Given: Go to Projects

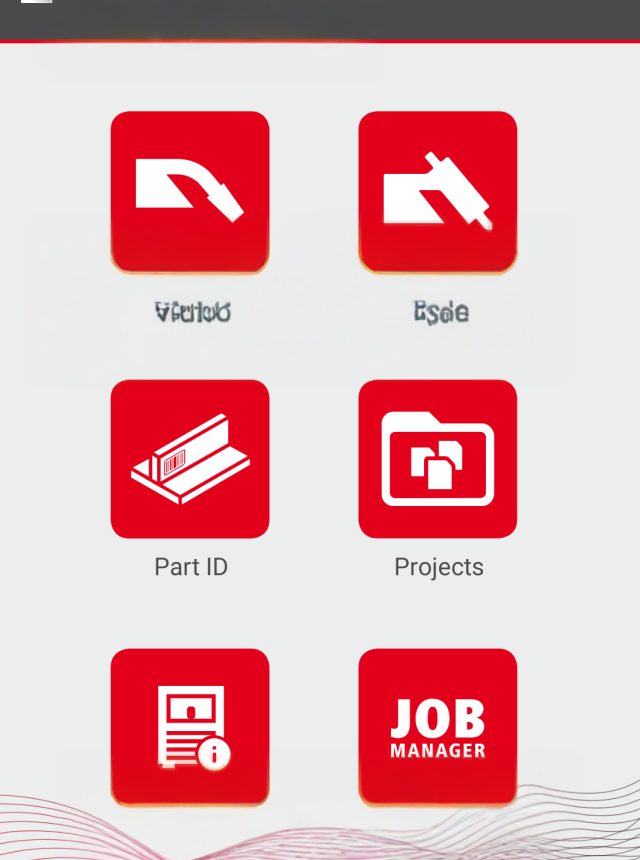Looking at the screenshot, I should (x=438, y=459).
